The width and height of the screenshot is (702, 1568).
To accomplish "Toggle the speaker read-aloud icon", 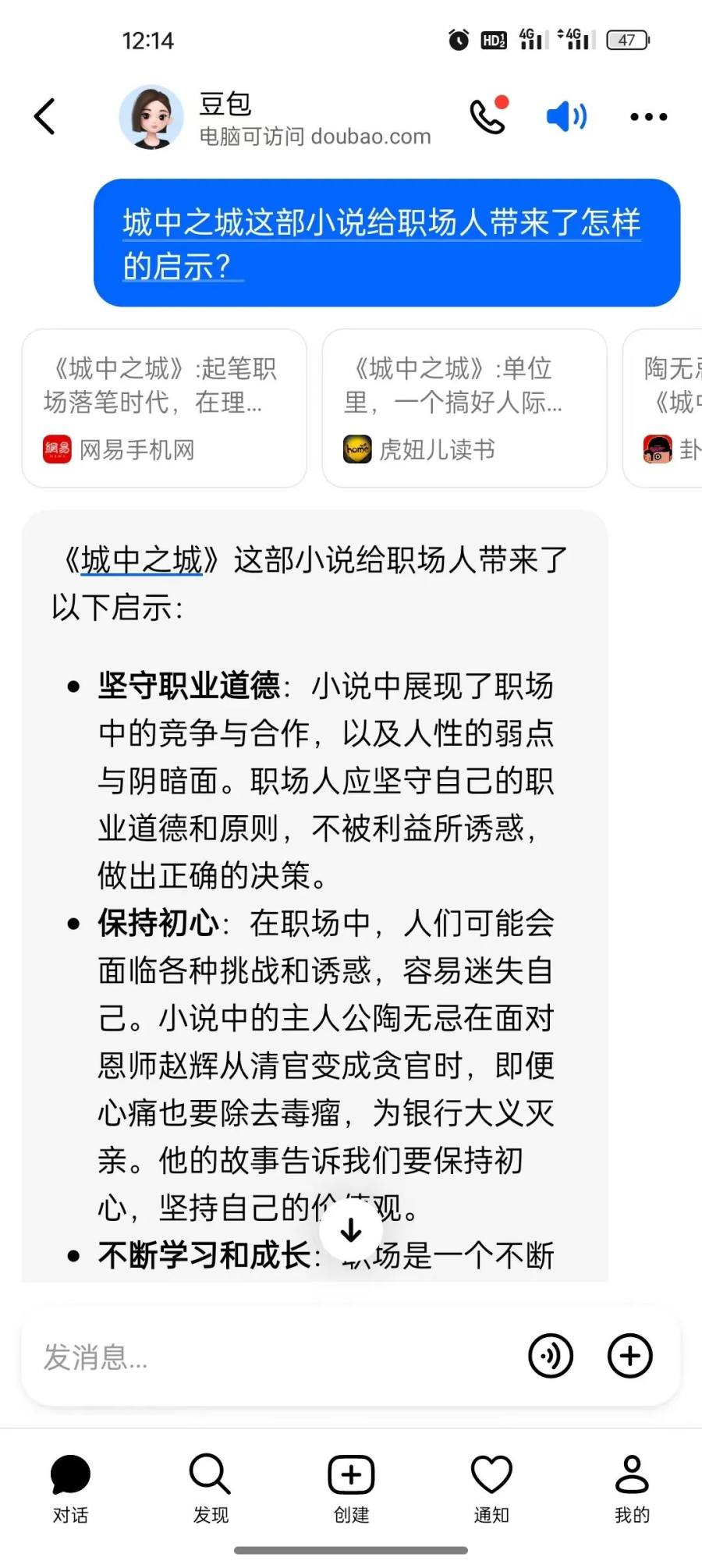I will coord(566,117).
